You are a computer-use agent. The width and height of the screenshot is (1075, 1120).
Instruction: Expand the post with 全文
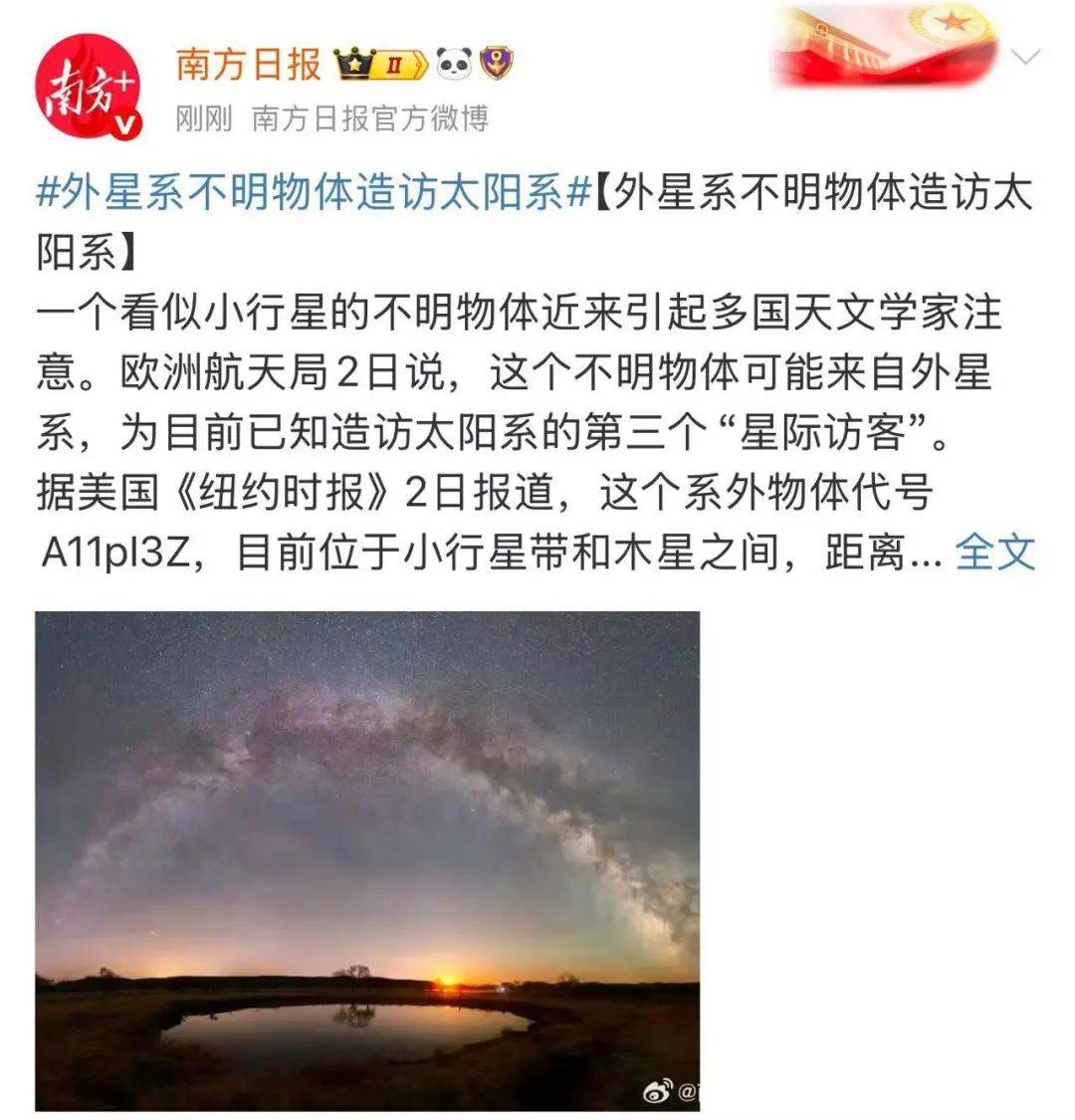tap(995, 553)
